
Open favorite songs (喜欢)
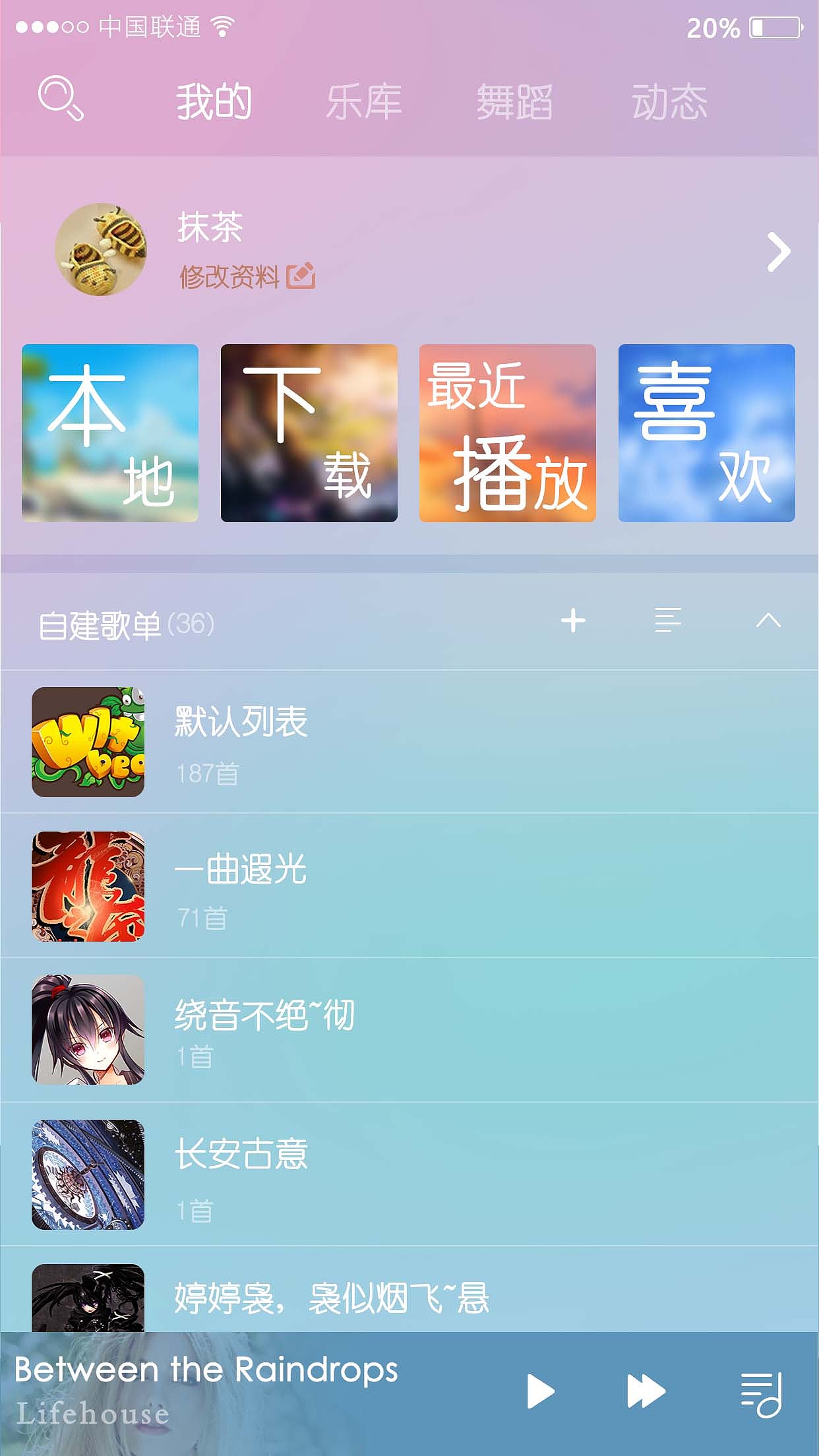706,433
